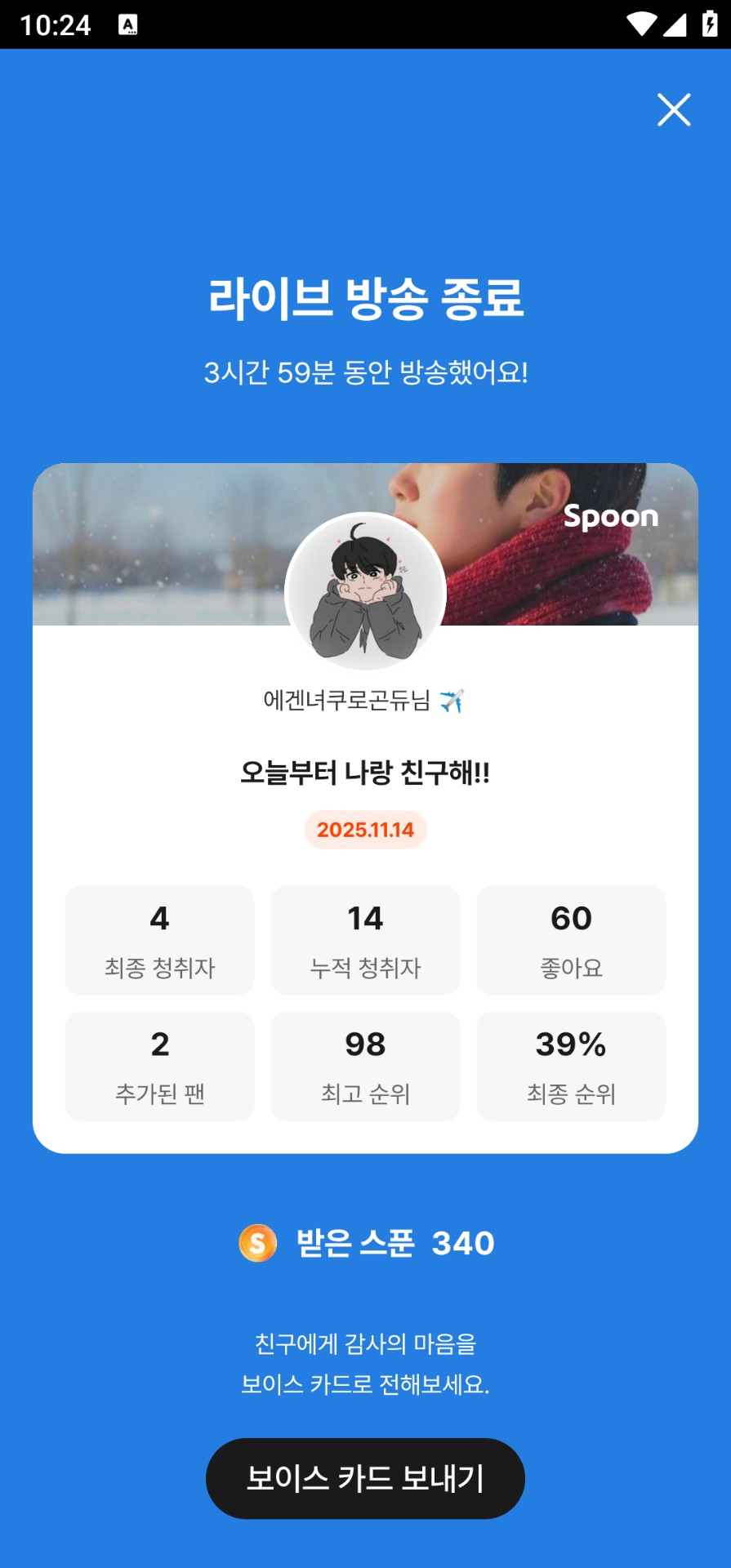The image size is (731, 1568).
Task: Close the live broadcast ended screen
Action: click(674, 109)
